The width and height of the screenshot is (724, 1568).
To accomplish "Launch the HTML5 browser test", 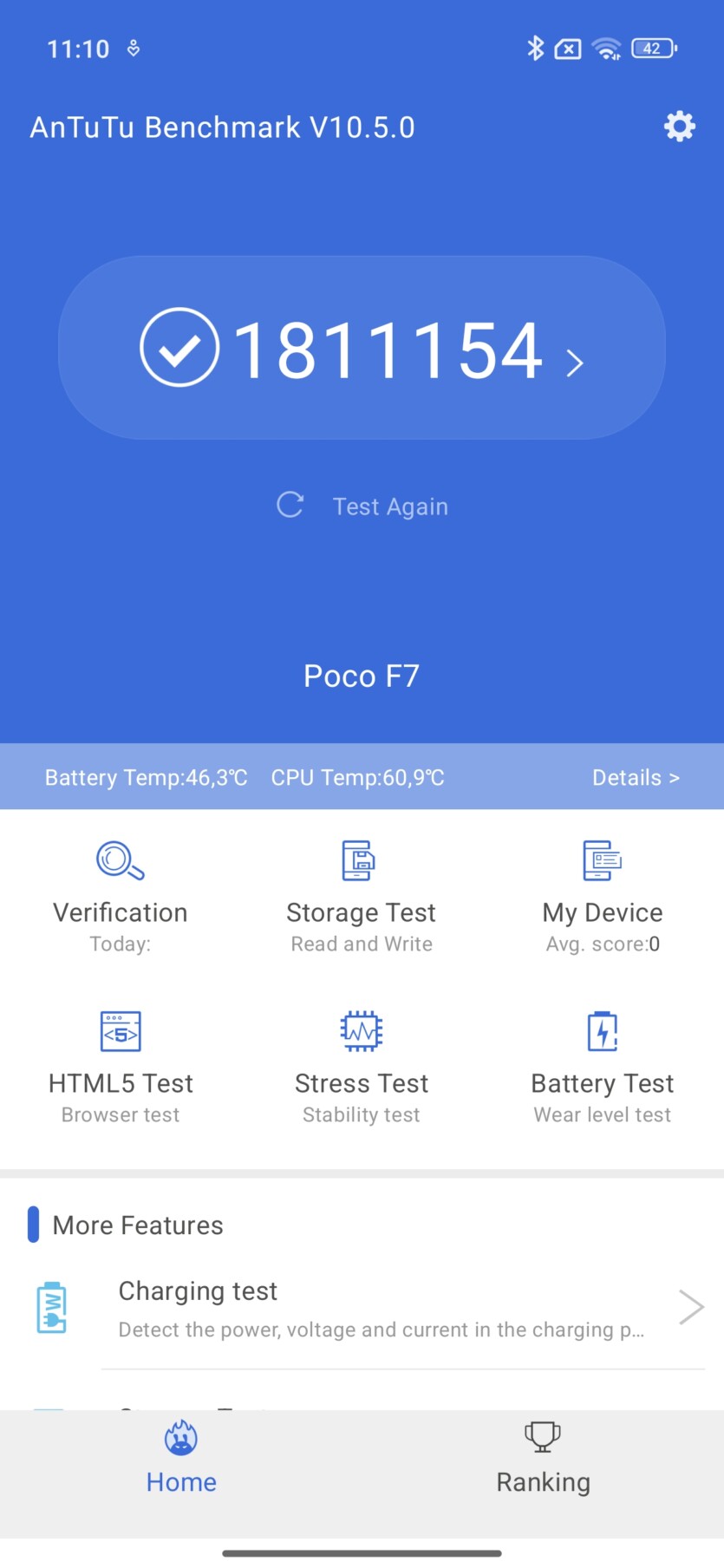I will (x=121, y=1068).
